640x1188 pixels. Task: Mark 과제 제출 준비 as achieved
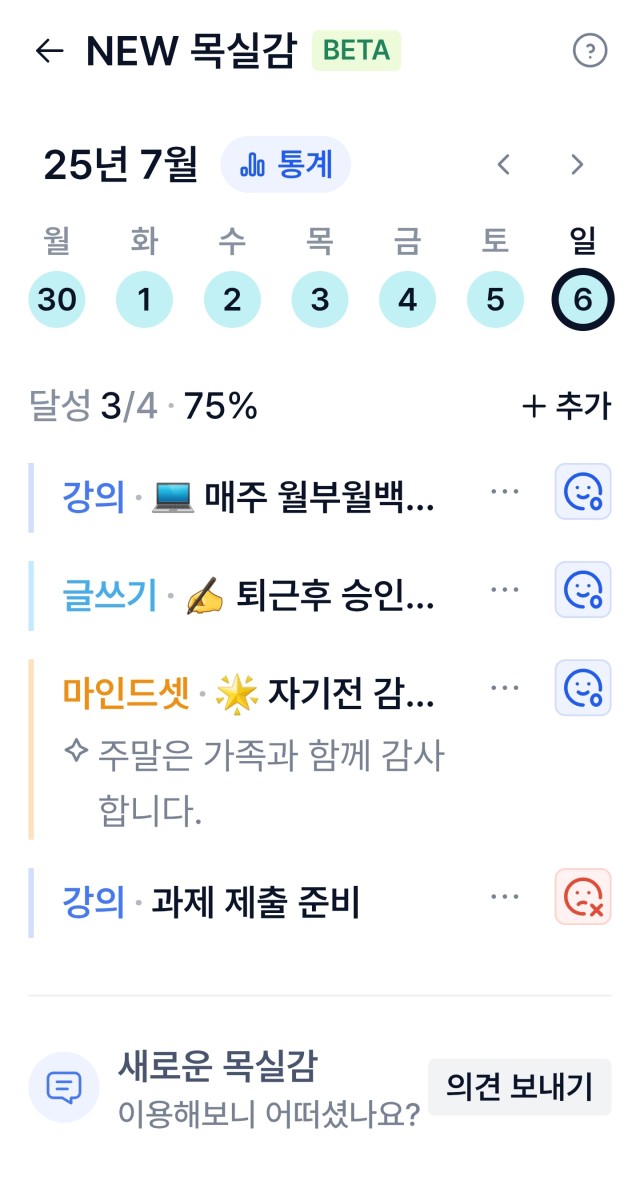pyautogui.click(x=583, y=897)
